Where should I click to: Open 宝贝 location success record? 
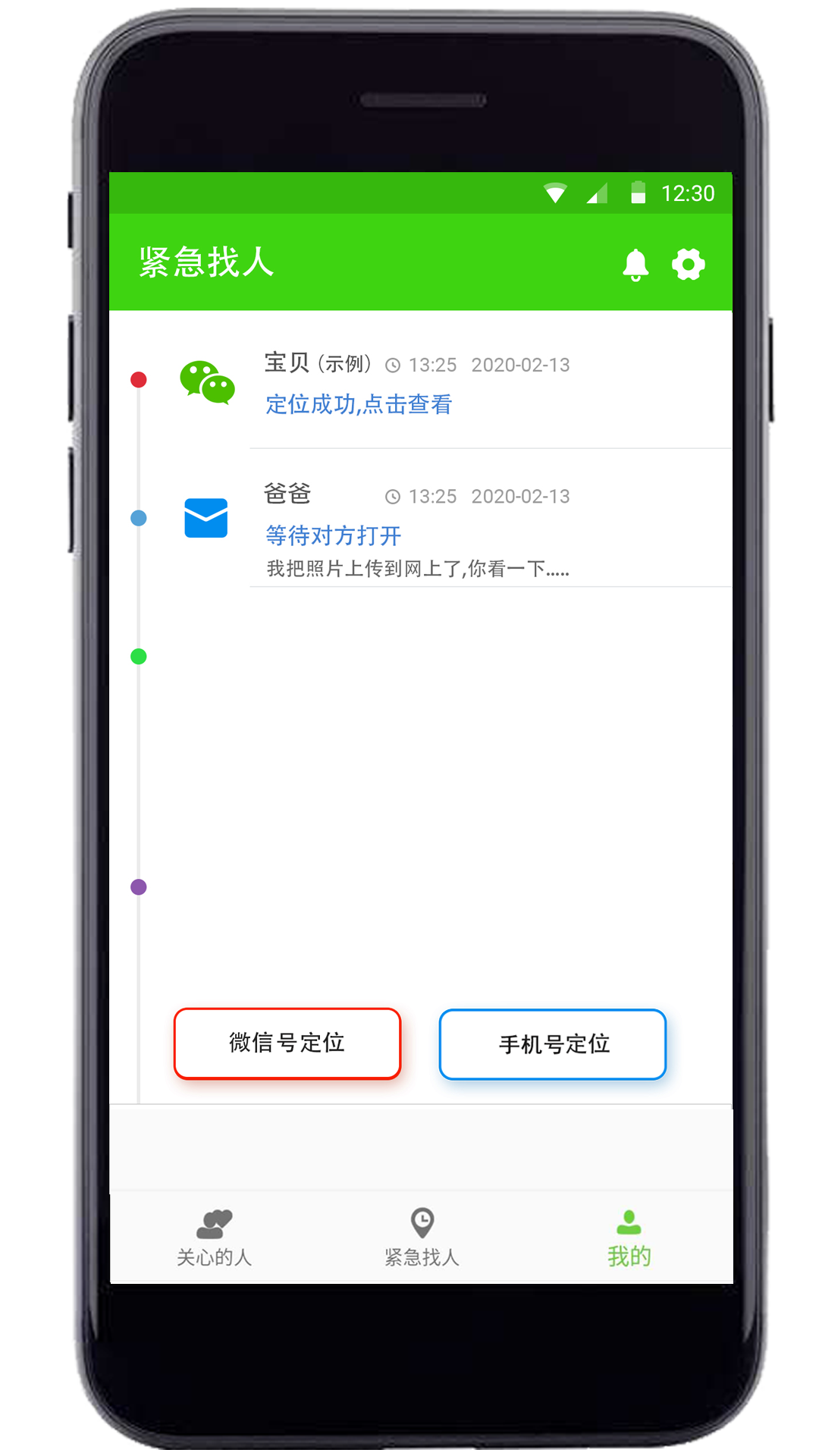[x=359, y=404]
